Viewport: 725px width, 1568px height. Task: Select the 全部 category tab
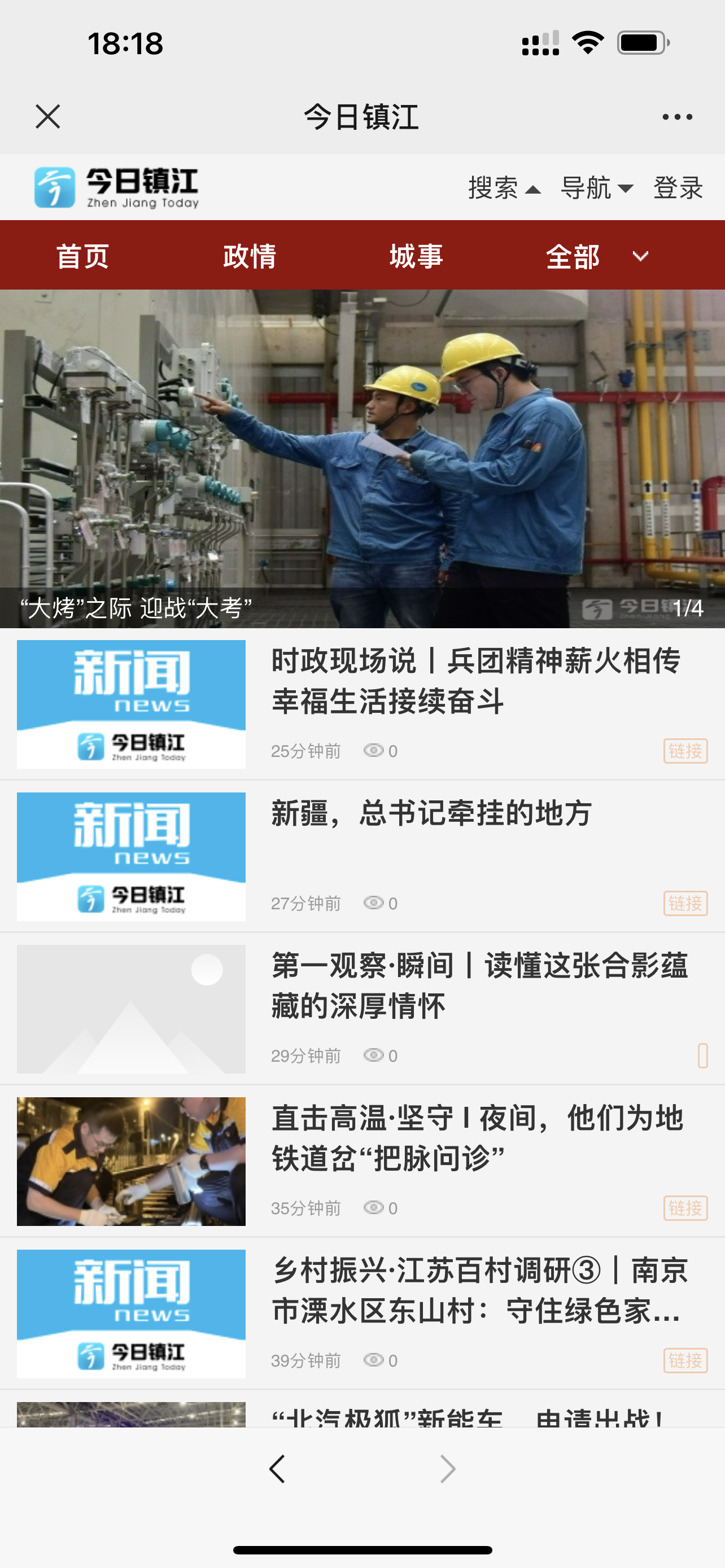(x=572, y=256)
